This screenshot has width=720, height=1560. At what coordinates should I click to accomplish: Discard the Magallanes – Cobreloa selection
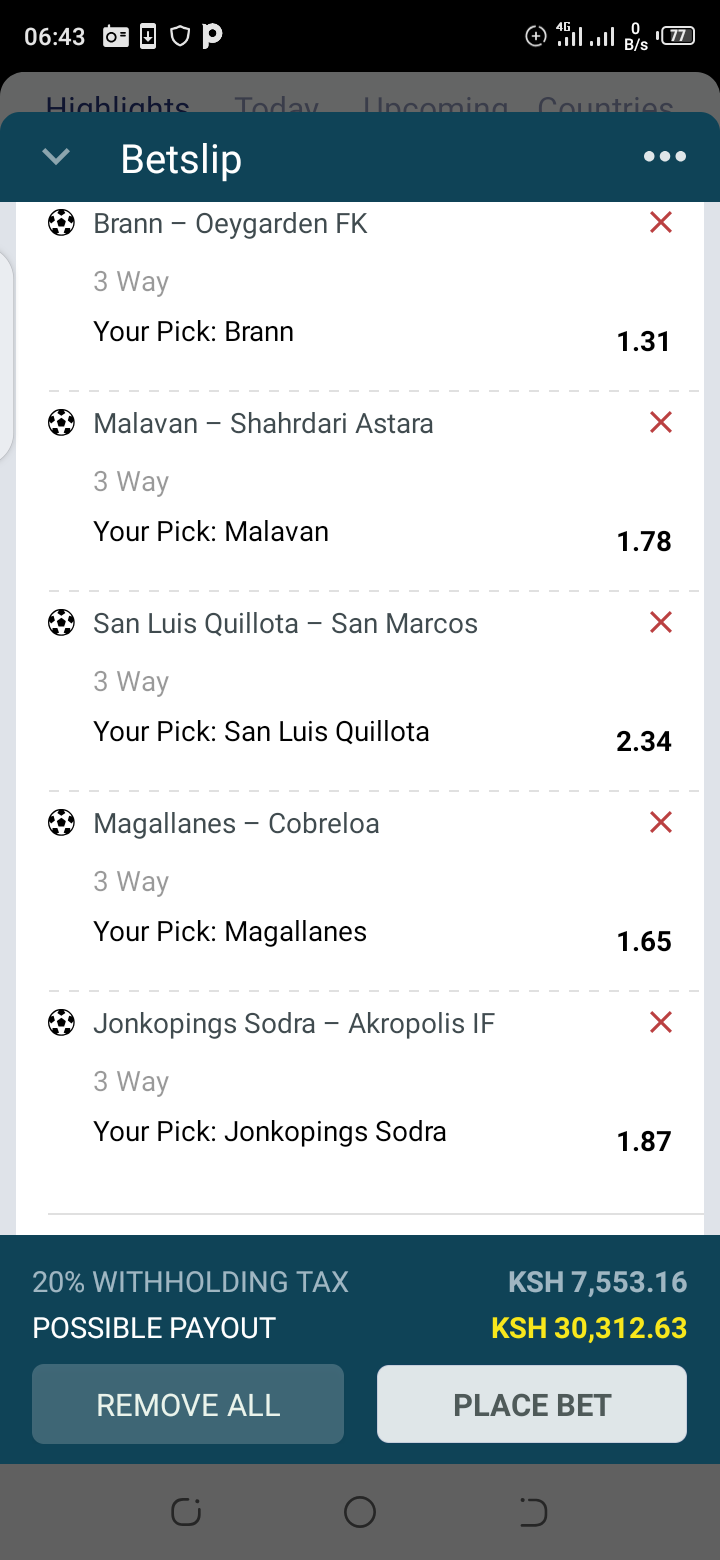661,822
